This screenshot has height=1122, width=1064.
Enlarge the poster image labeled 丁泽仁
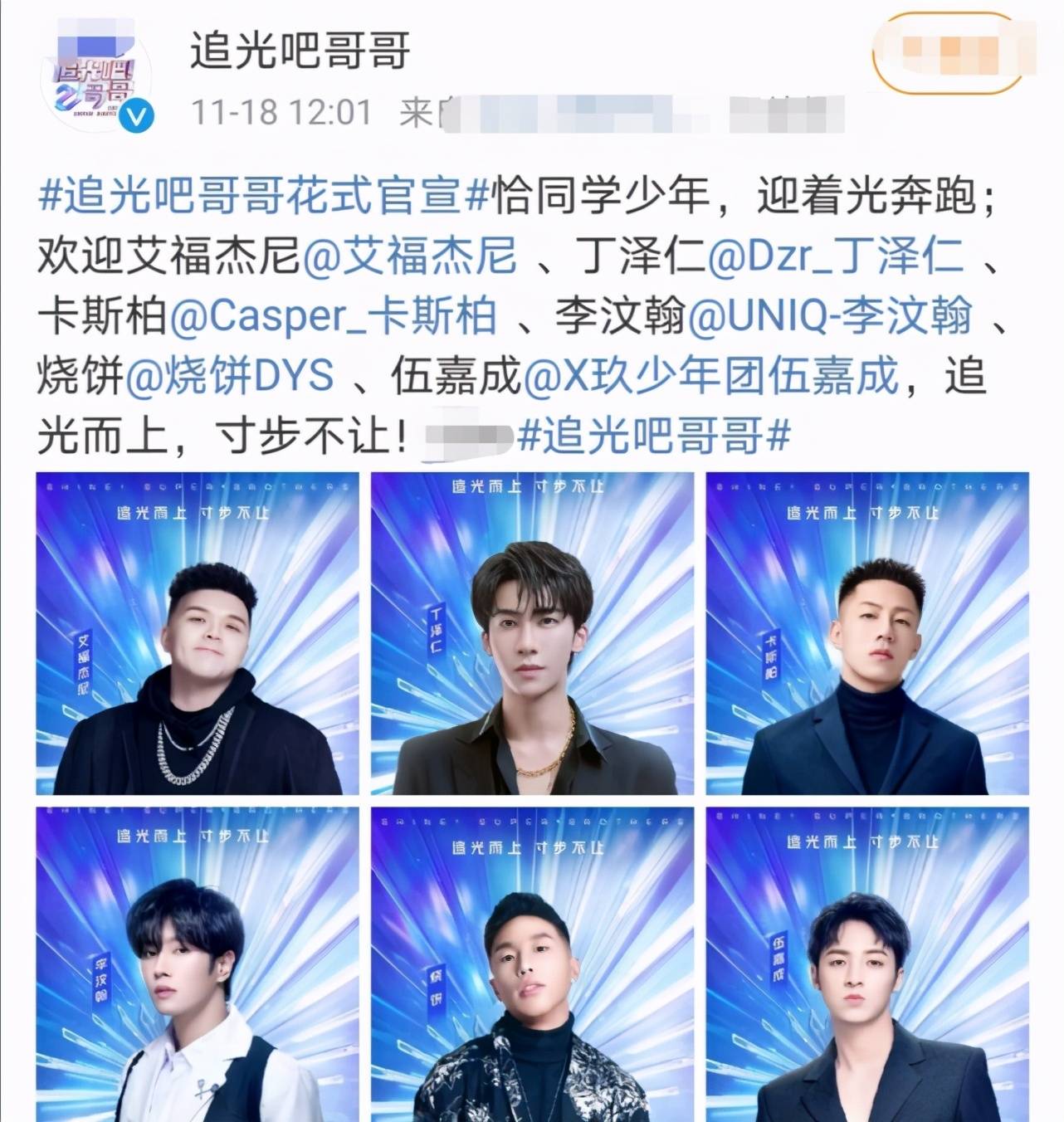tap(532, 633)
